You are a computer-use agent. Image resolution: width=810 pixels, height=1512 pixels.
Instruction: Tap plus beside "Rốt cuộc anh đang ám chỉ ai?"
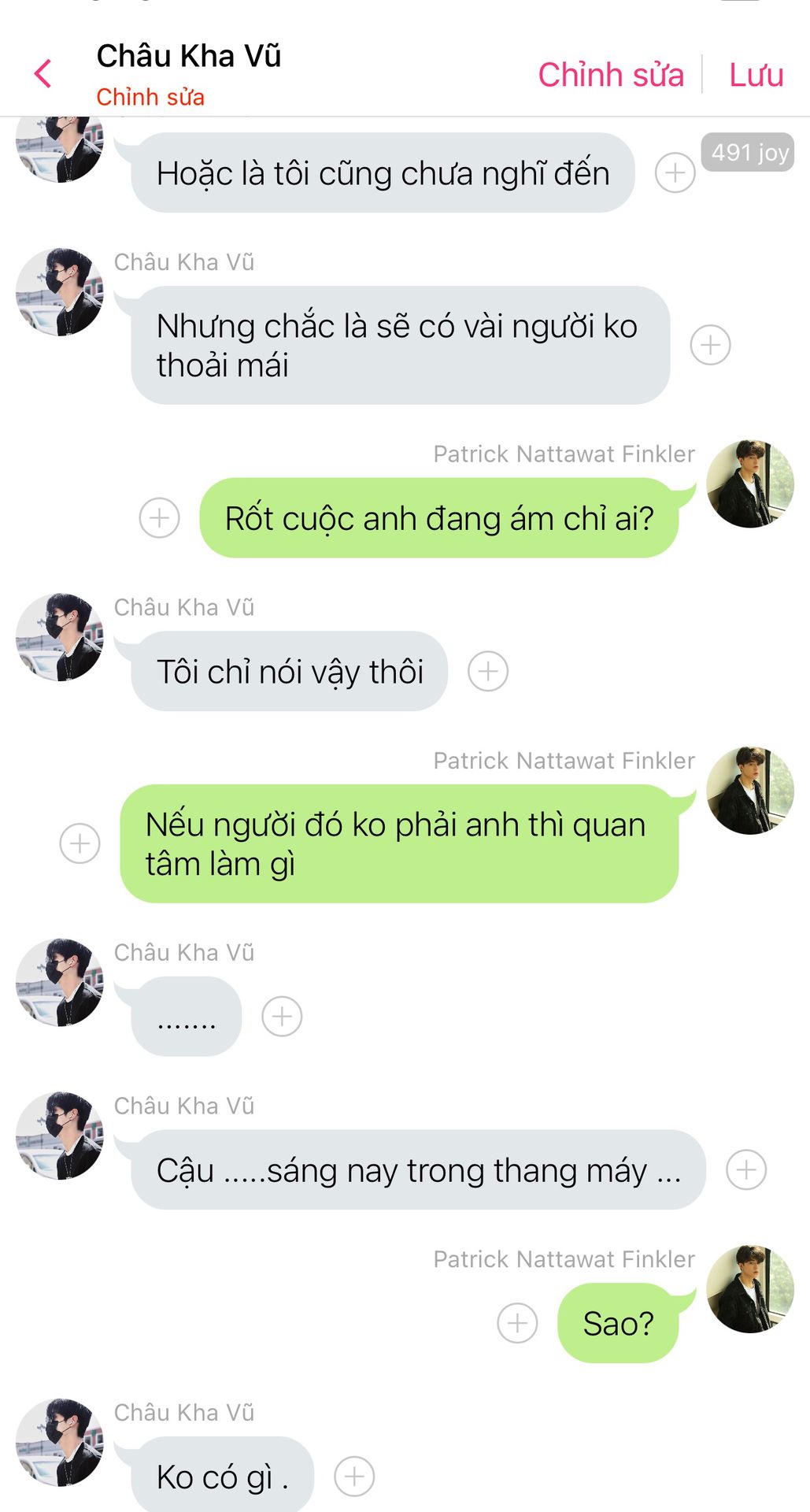click(x=159, y=517)
